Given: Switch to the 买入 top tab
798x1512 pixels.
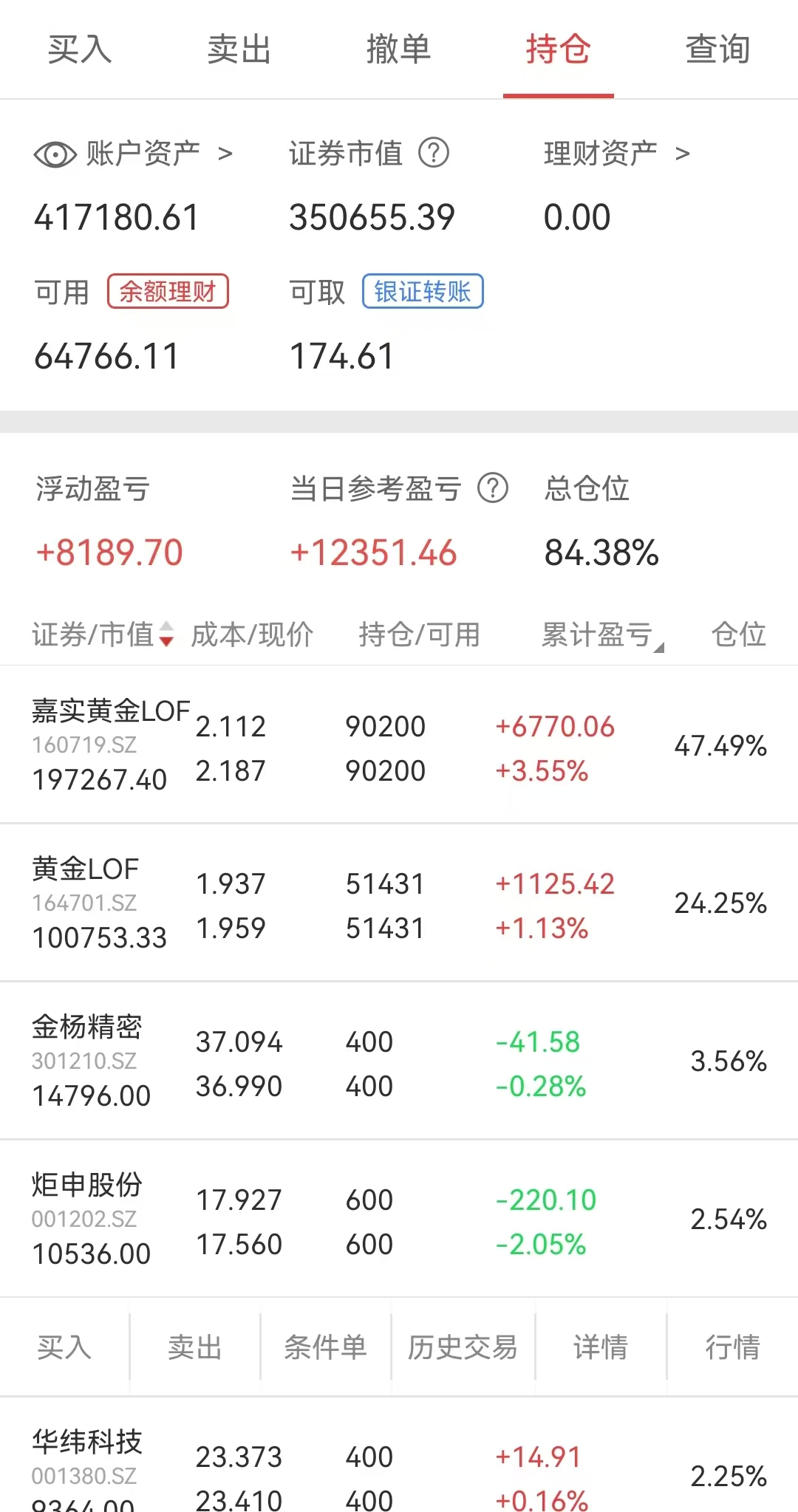Looking at the screenshot, I should (x=80, y=50).
